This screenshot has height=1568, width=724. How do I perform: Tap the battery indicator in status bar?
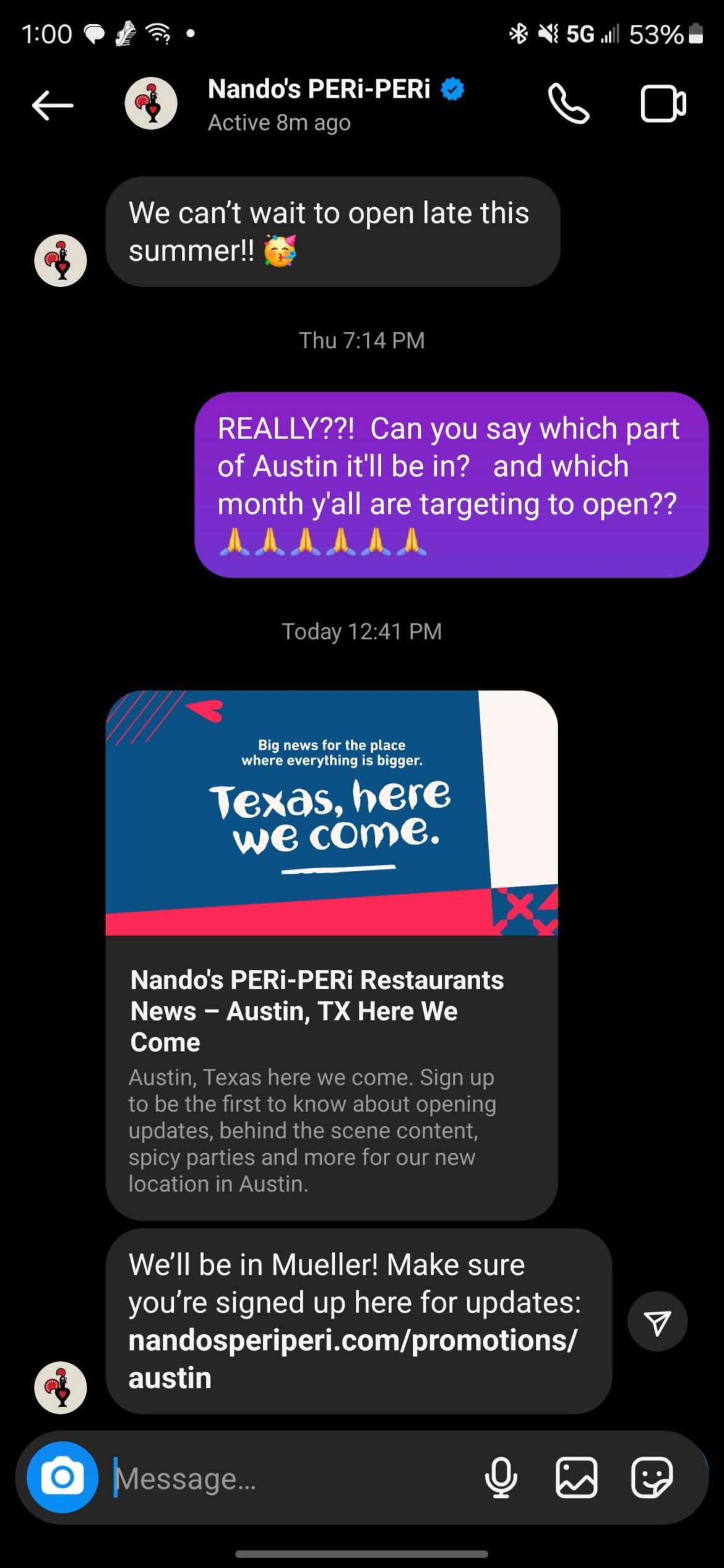[x=694, y=34]
